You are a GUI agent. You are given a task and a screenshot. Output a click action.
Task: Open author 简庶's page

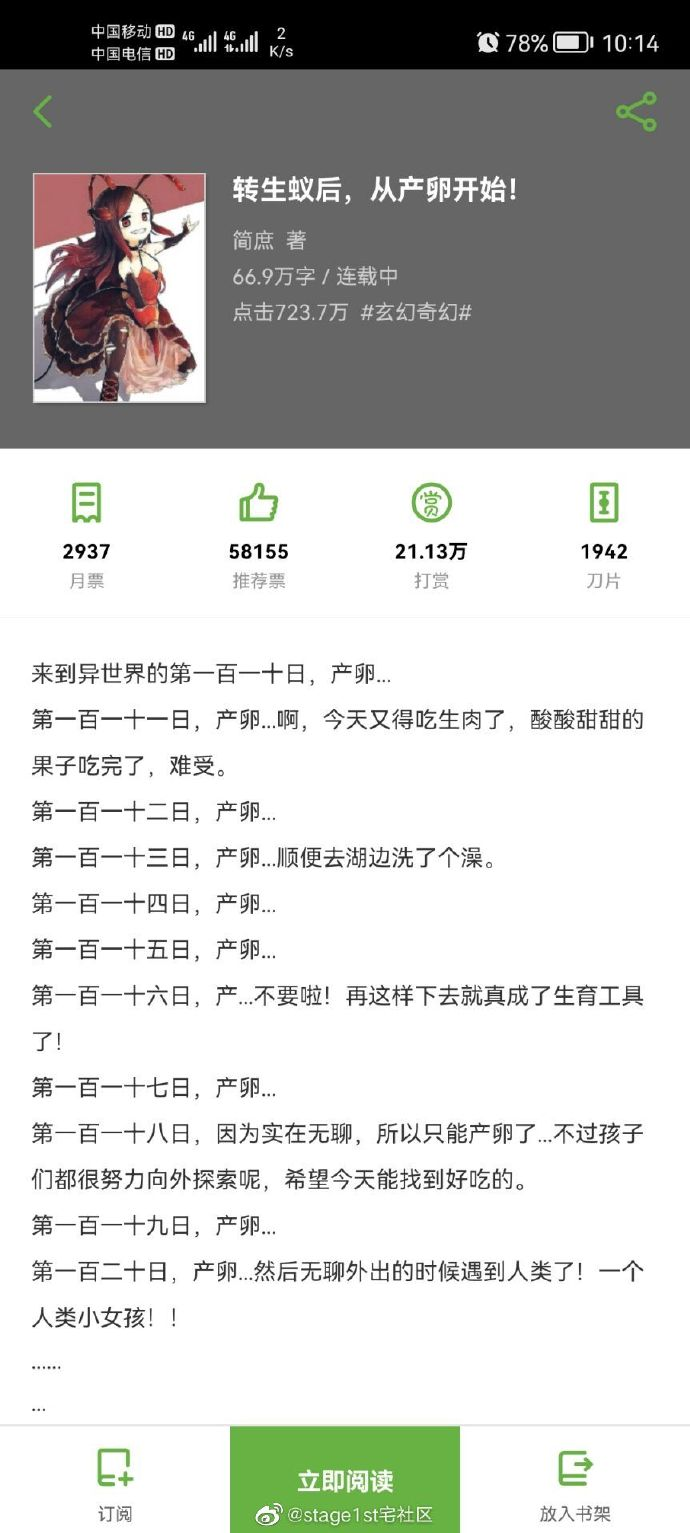[x=255, y=240]
